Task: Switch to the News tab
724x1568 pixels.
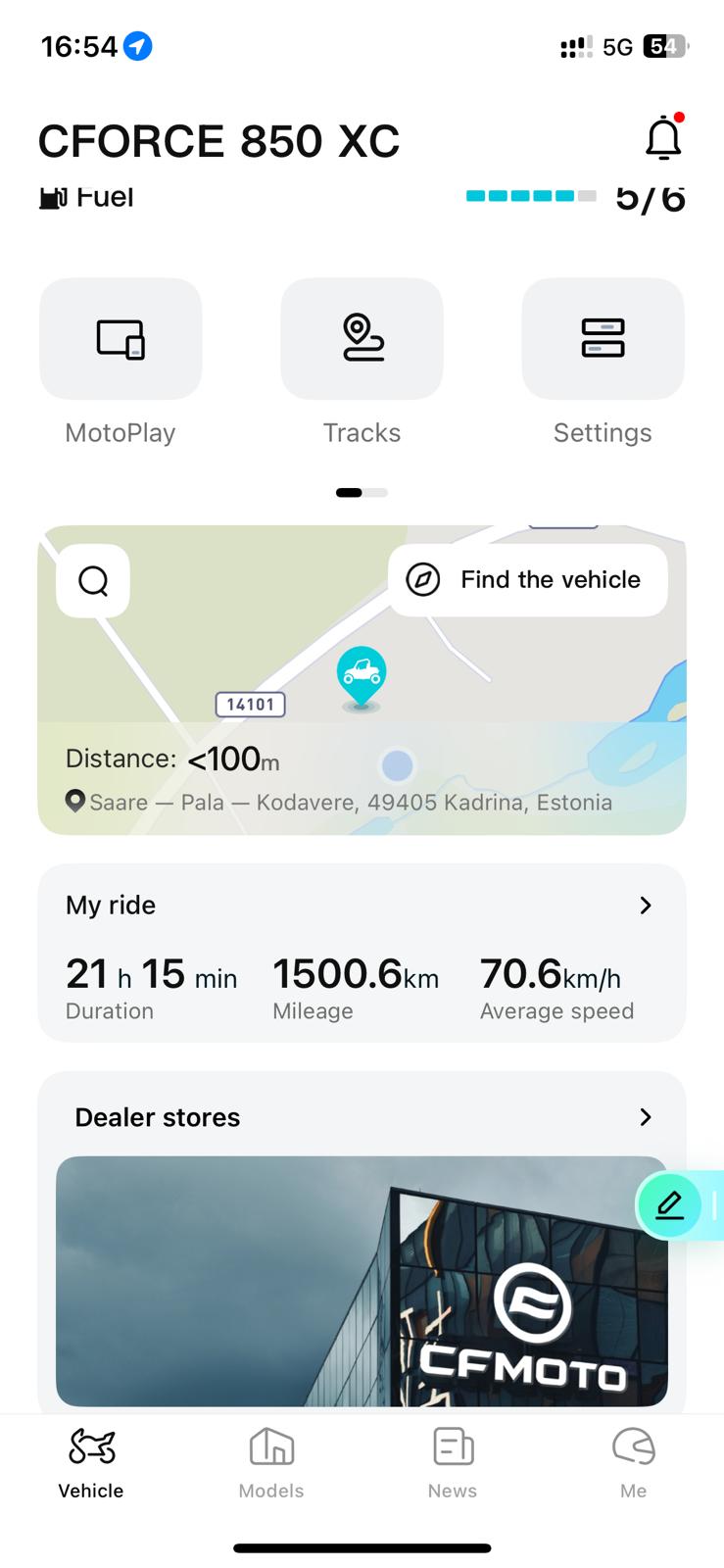Action: tap(453, 1462)
